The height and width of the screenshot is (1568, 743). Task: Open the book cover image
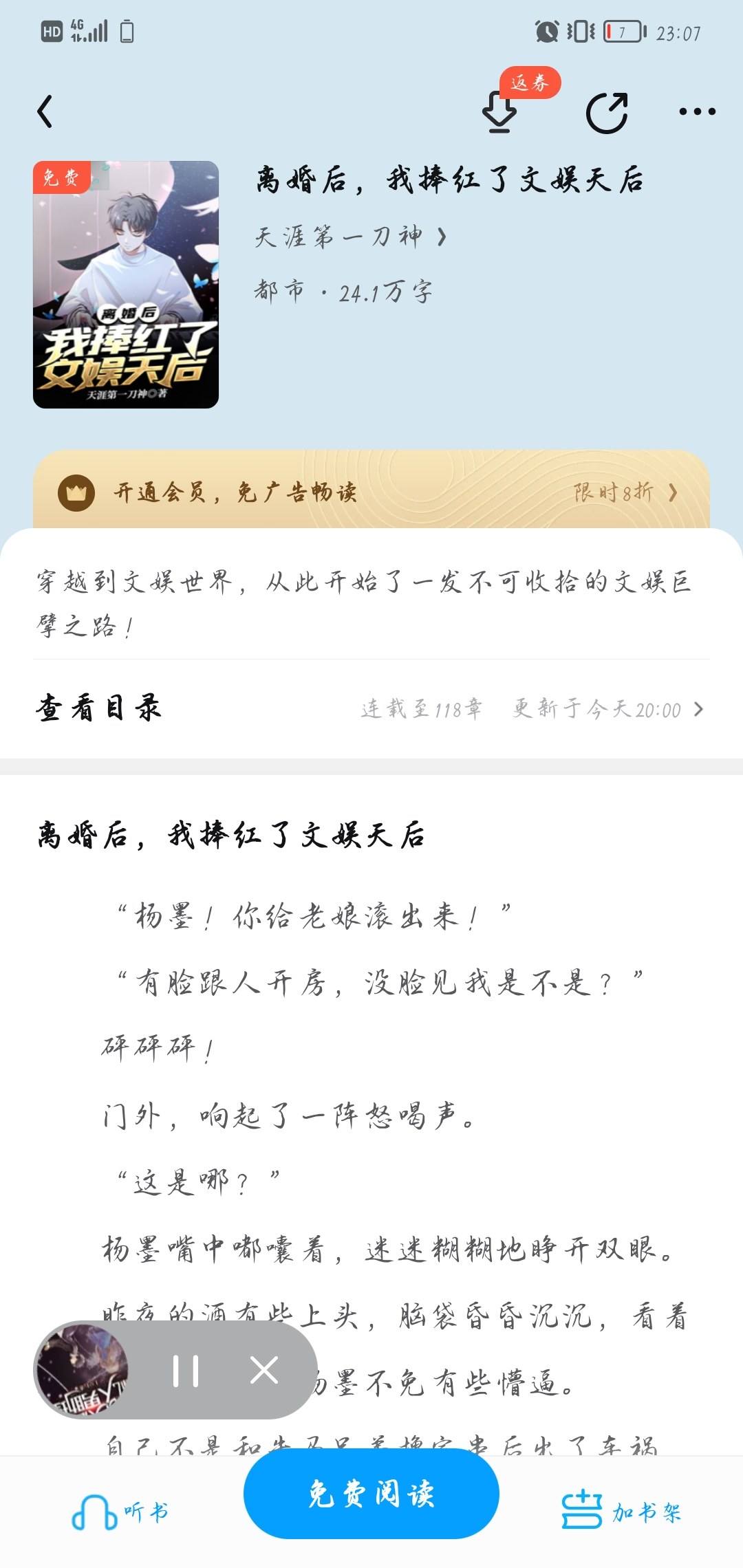126,285
